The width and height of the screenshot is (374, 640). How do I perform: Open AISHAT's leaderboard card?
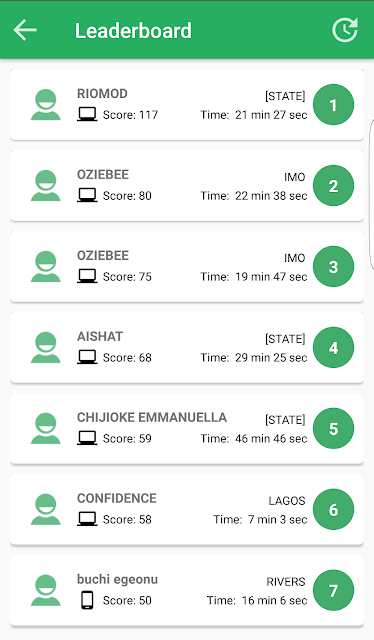[187, 347]
